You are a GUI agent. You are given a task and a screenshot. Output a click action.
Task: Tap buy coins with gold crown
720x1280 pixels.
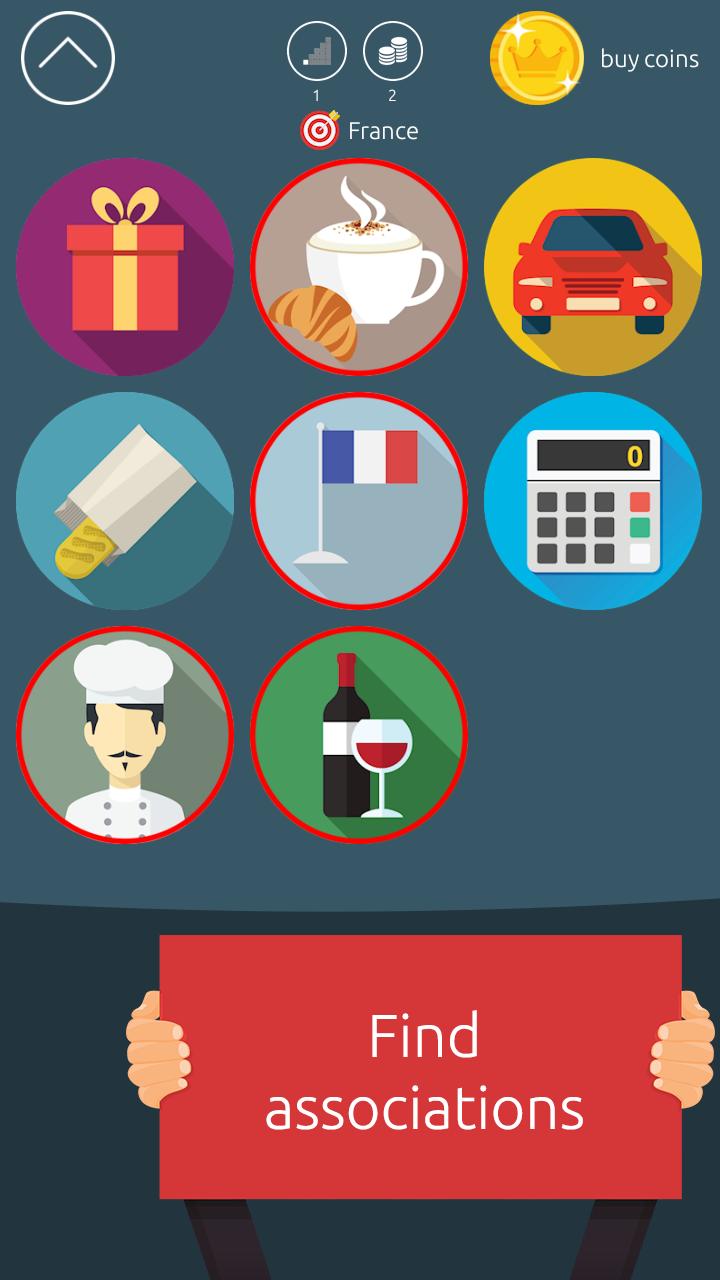click(594, 58)
